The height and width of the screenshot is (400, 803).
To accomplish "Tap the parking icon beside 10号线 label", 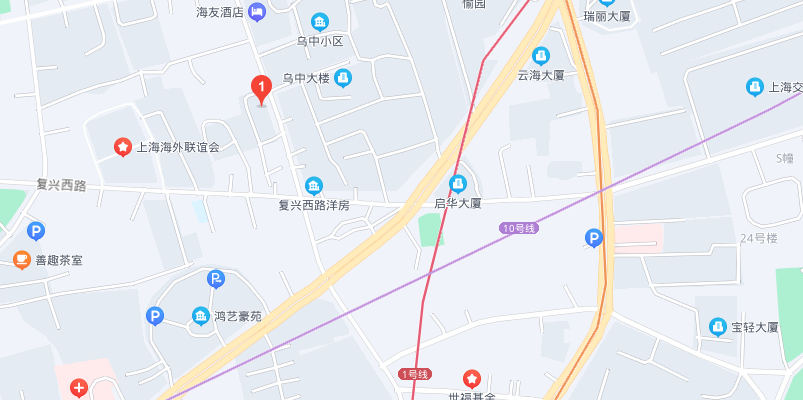I will pyautogui.click(x=594, y=238).
